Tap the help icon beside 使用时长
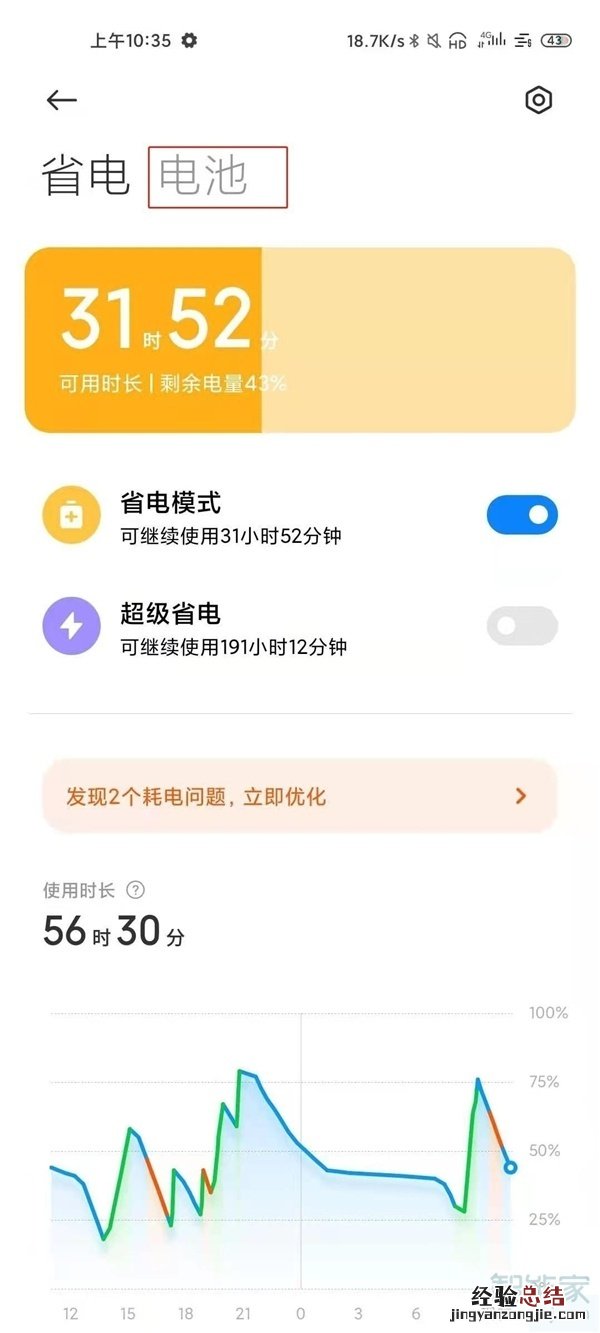 (136, 890)
